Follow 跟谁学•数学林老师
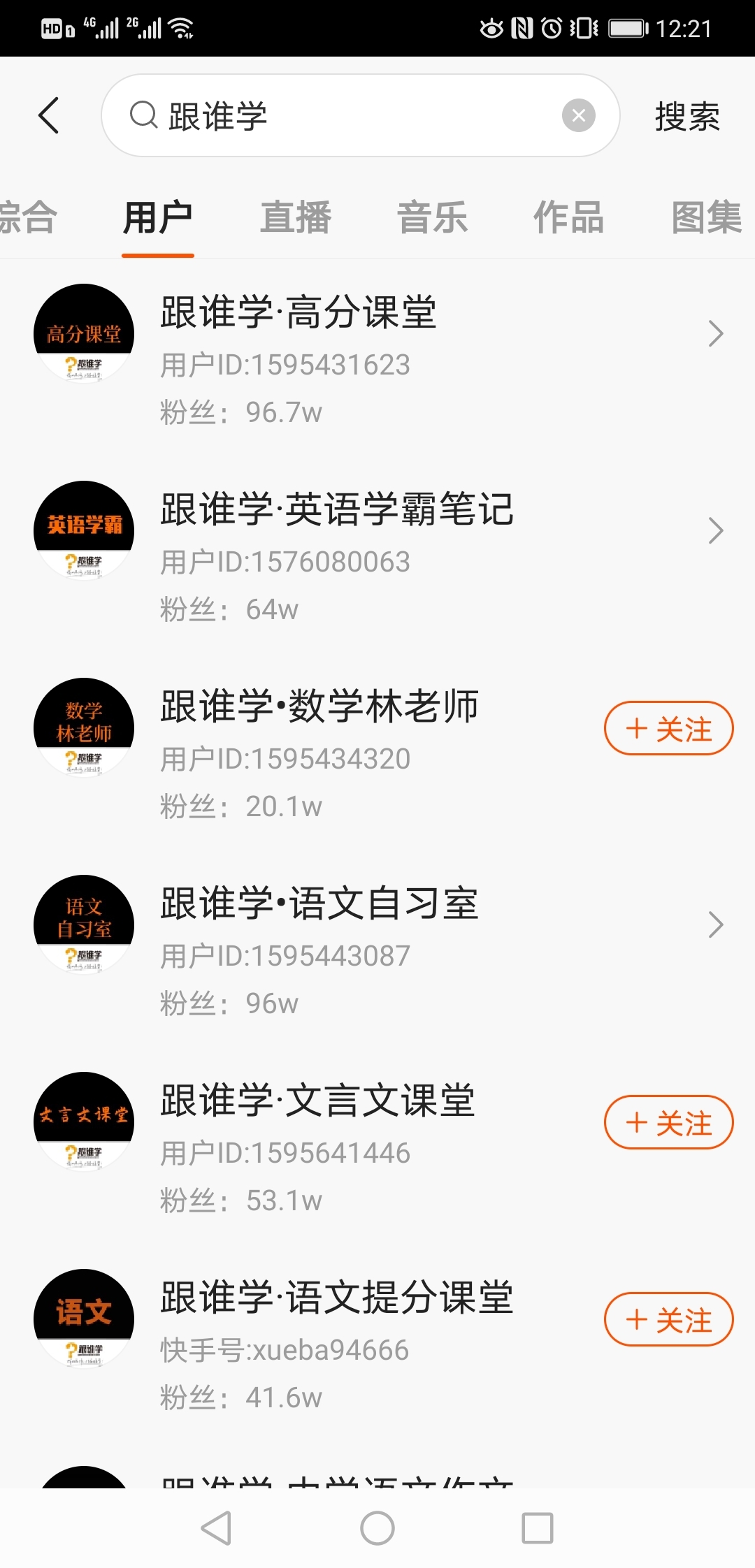Image resolution: width=755 pixels, height=1568 pixels. [668, 728]
